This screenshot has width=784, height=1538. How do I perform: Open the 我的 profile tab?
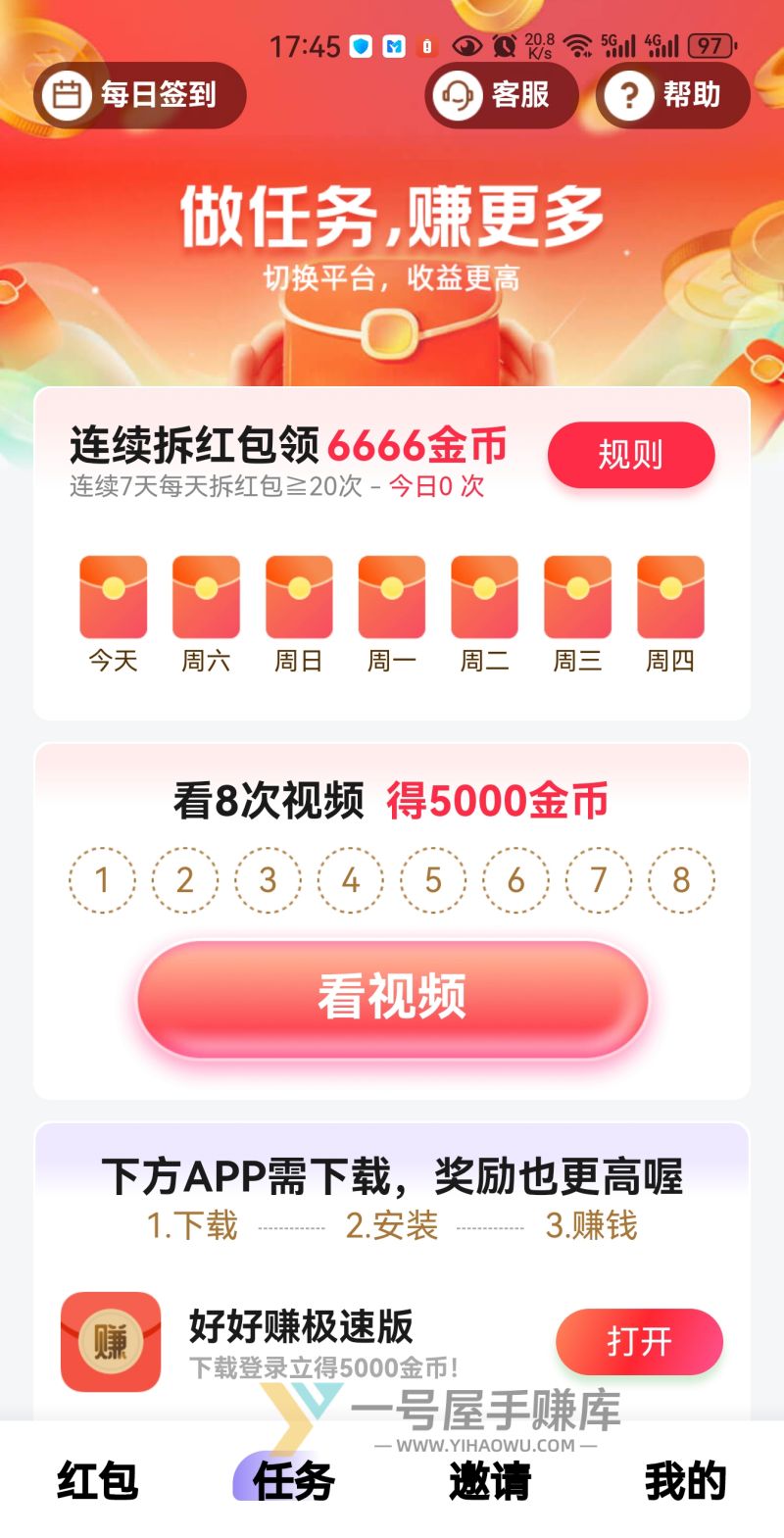[685, 1480]
